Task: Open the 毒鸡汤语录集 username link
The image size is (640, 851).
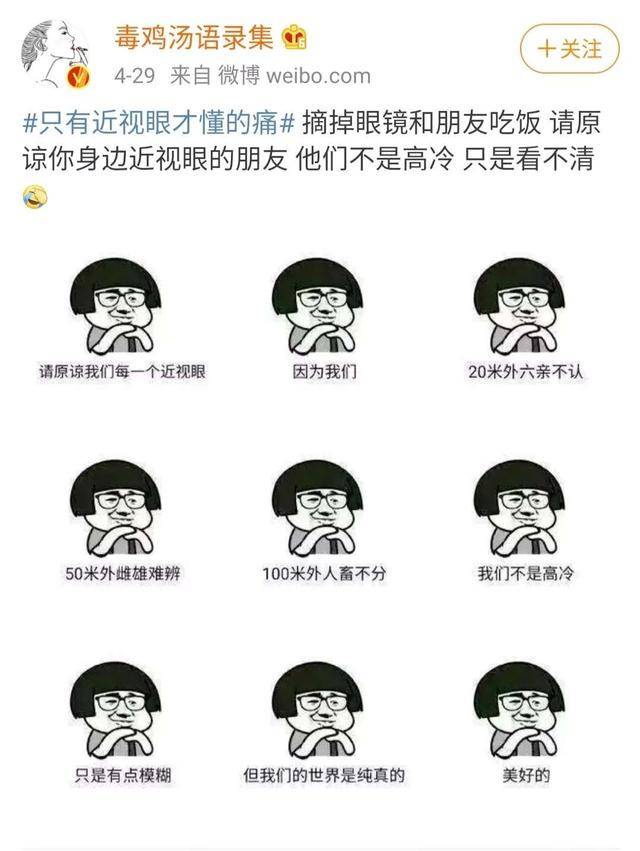Action: (191, 38)
